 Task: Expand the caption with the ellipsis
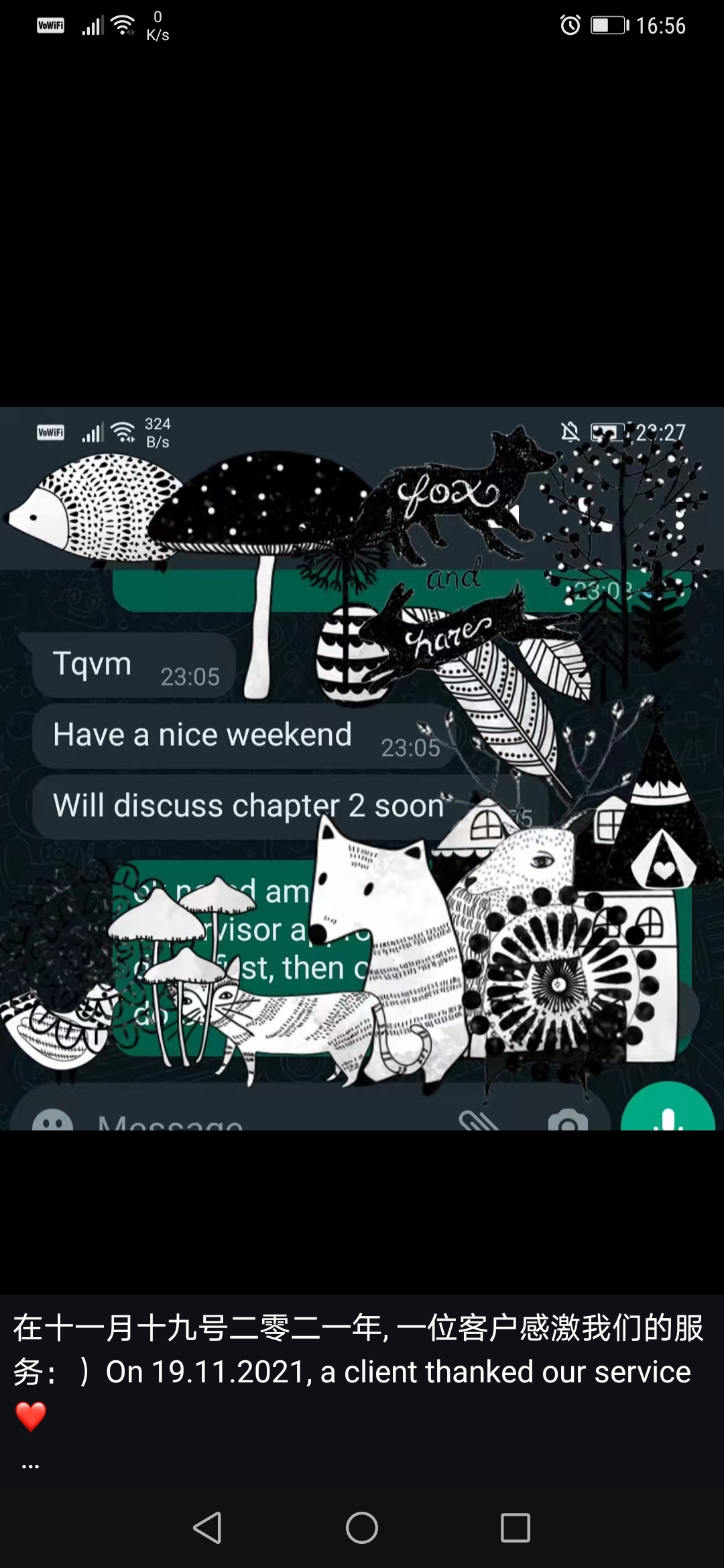(30, 1467)
